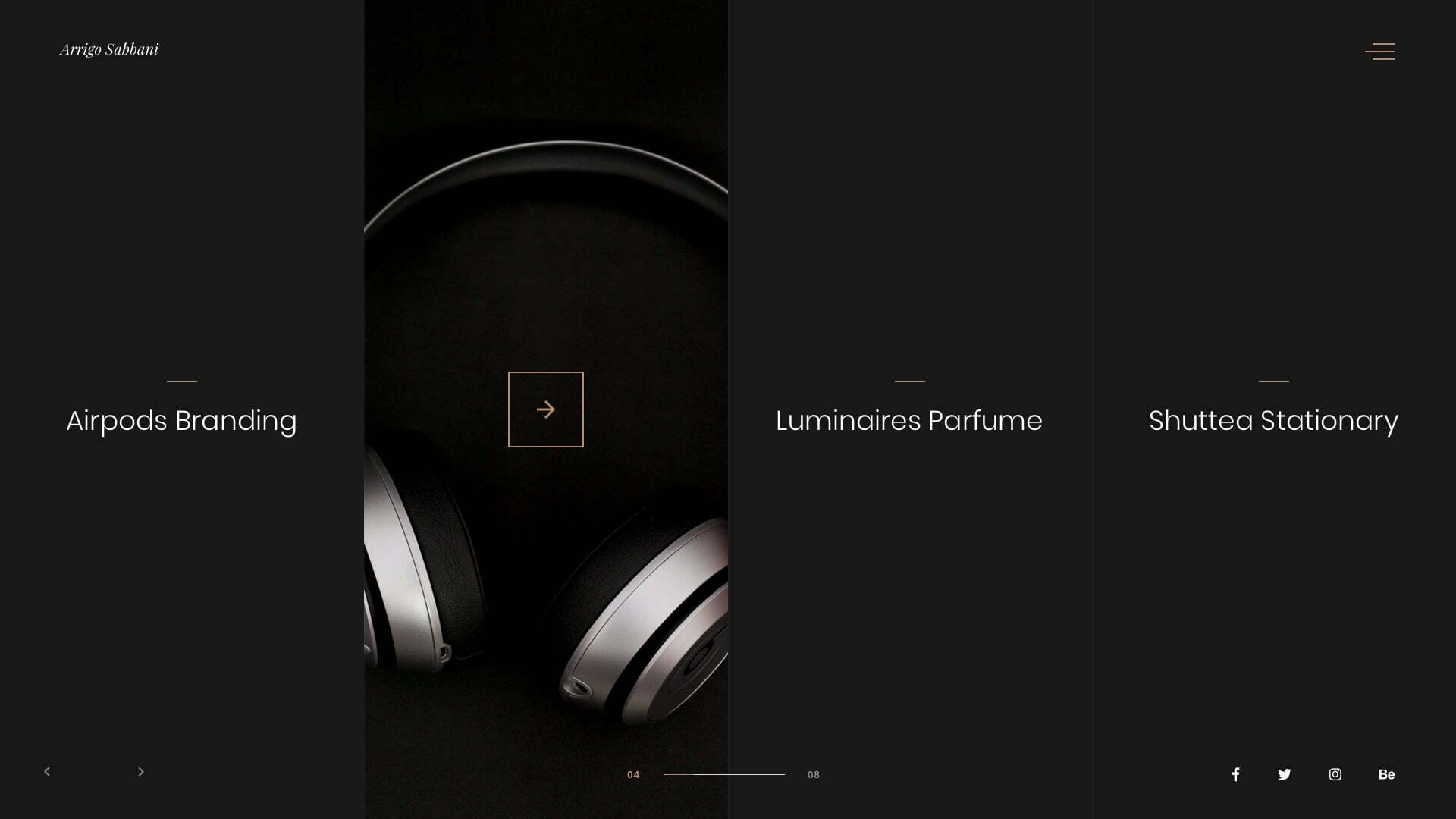Visit the Facebook page
Screen dimensions: 1456x819
click(x=1235, y=774)
